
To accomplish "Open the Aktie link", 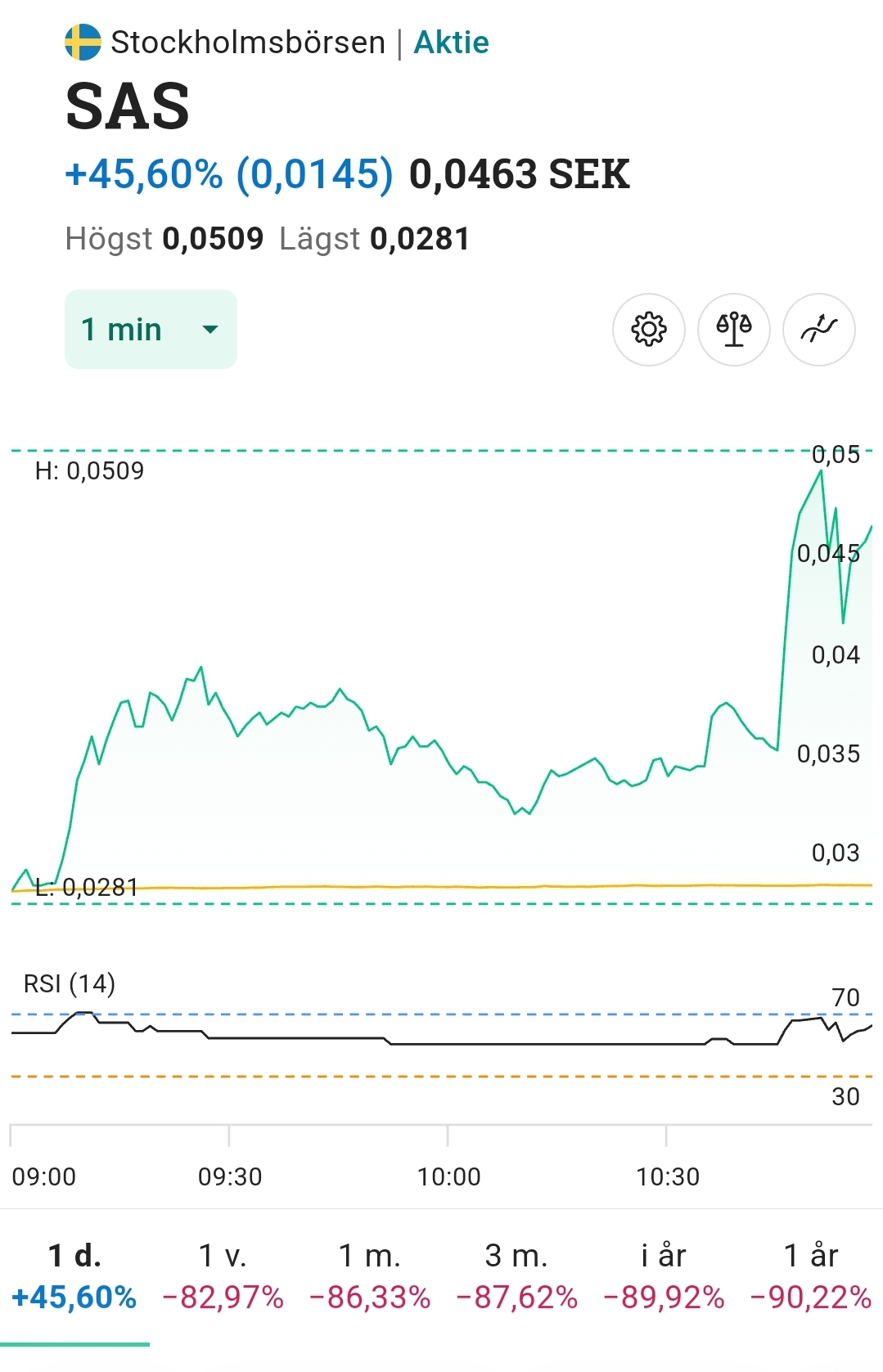I will (x=451, y=43).
